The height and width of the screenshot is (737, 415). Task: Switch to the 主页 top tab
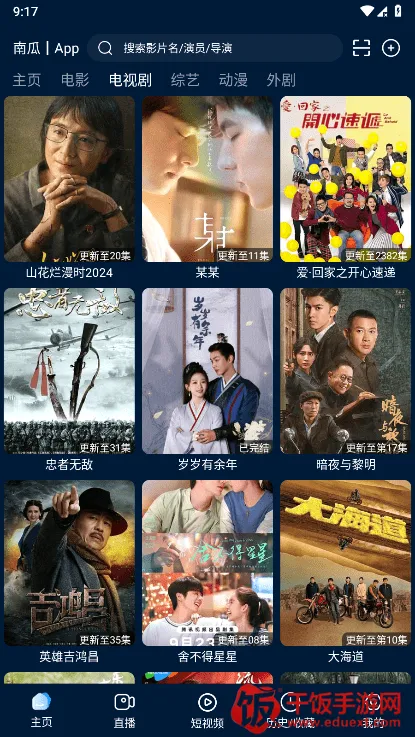point(27,80)
